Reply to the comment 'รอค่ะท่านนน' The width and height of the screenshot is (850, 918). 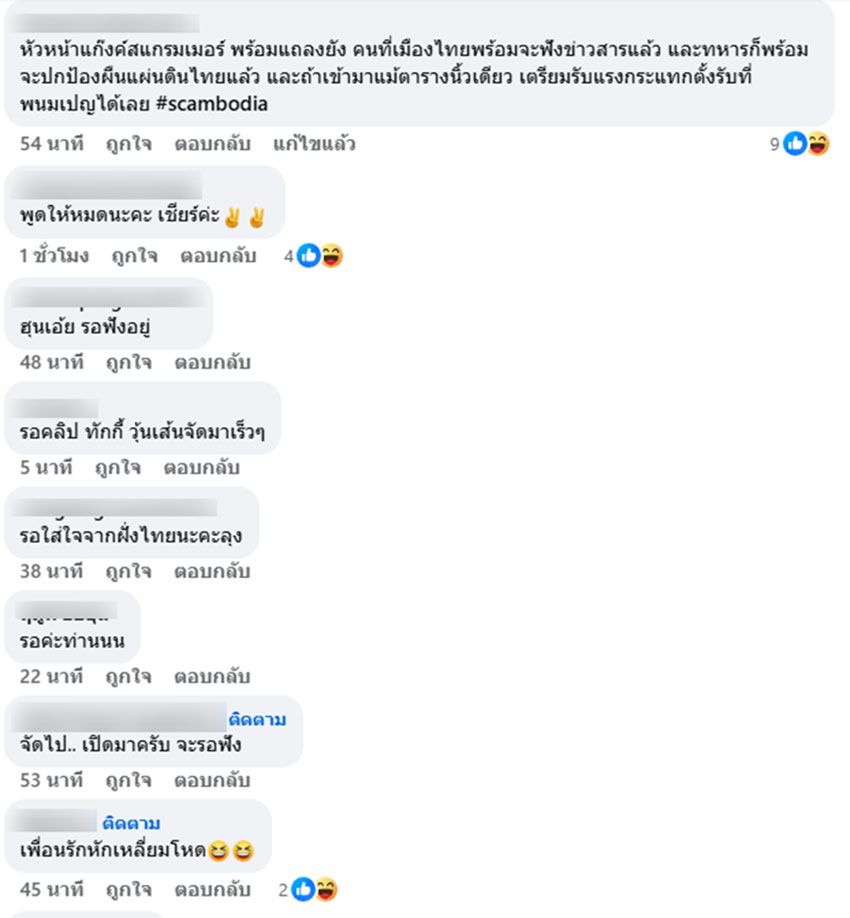tap(212, 677)
